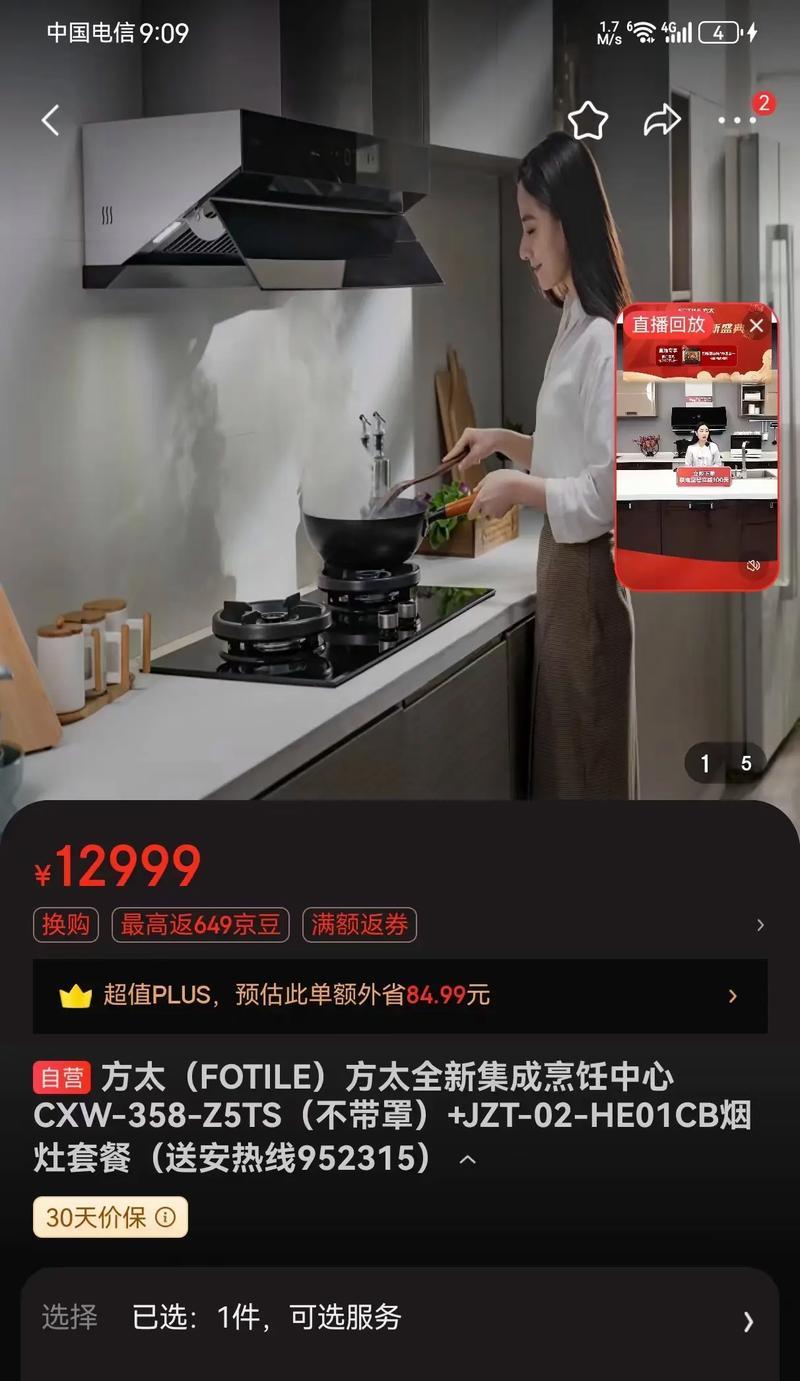Viewport: 800px width, 1381px height.
Task: Open the 最高返649京豆 promotion tag
Action: (x=200, y=925)
